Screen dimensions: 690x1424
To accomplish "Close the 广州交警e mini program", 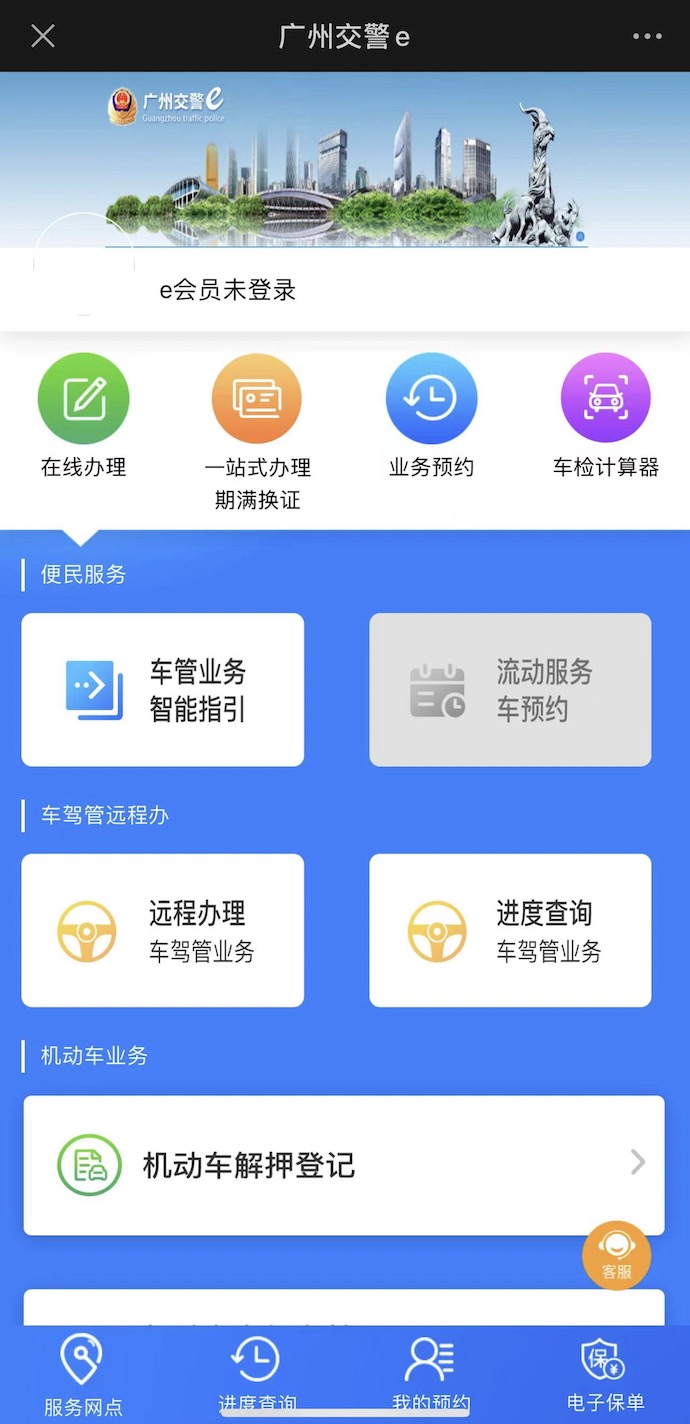I will (43, 37).
